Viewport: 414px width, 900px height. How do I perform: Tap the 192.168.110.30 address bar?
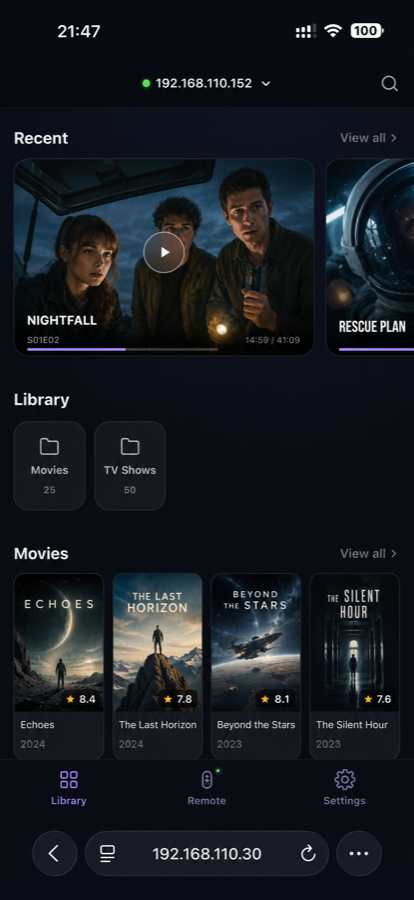coord(207,854)
